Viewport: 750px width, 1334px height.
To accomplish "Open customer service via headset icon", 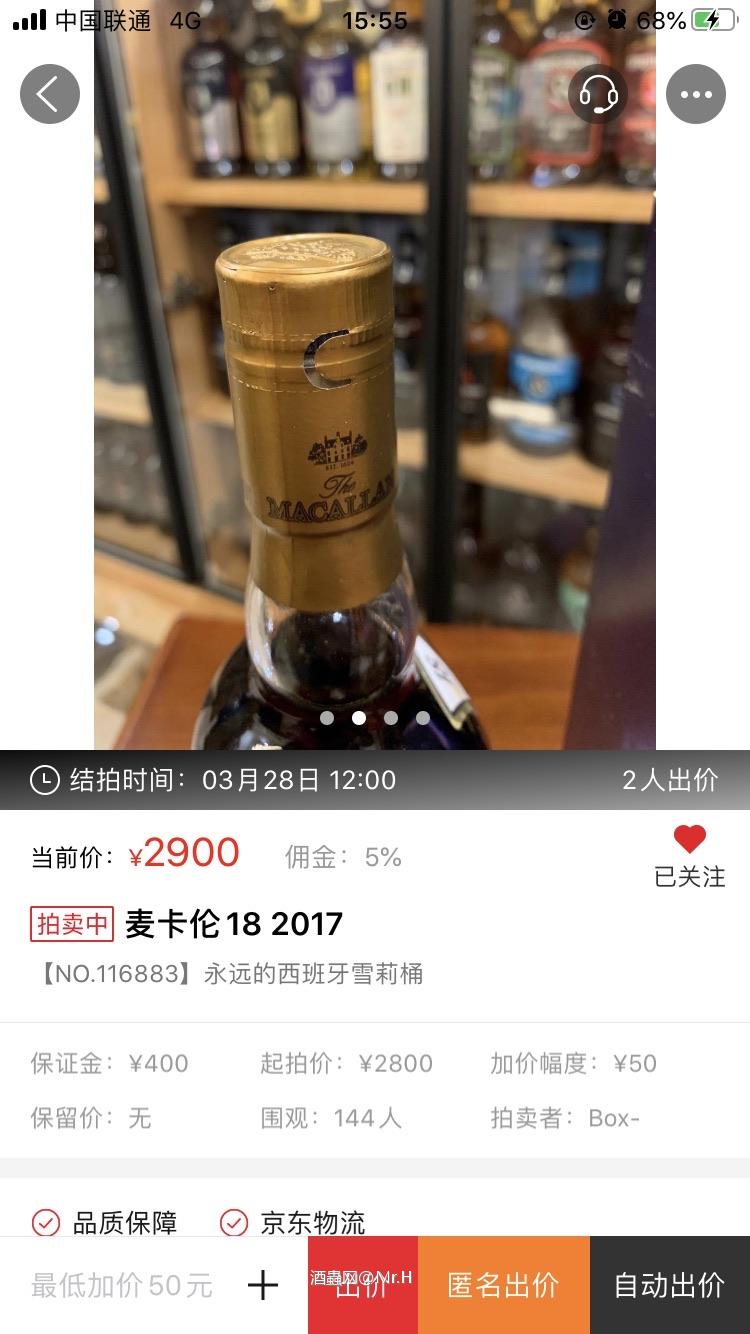I will 598,93.
